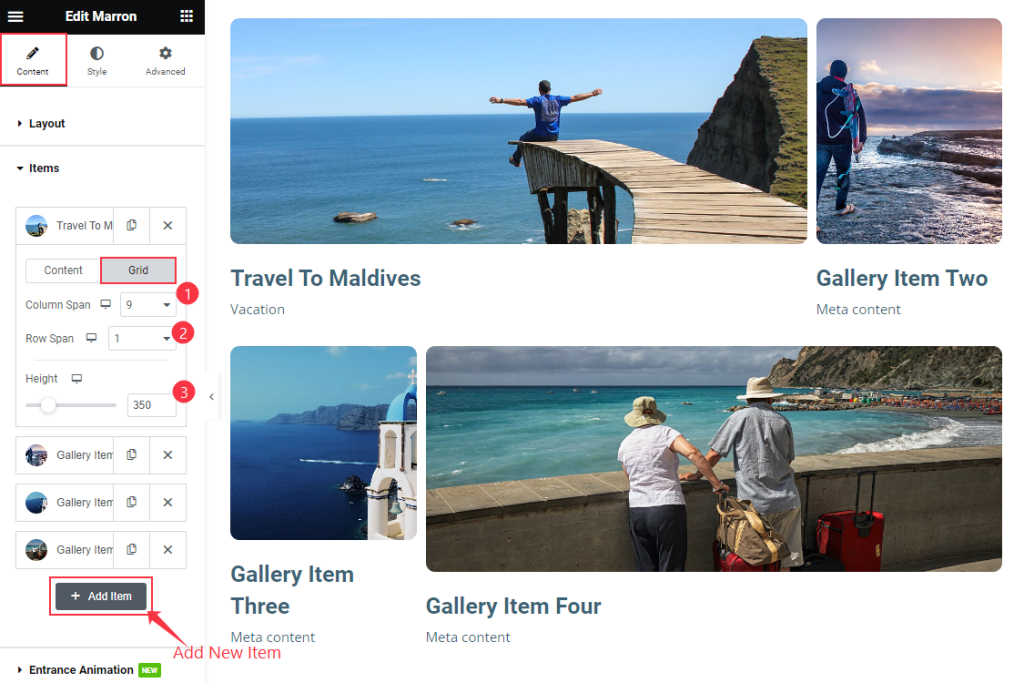Switch to the Style tab
Screen dimensions: 1024x683
[97, 60]
